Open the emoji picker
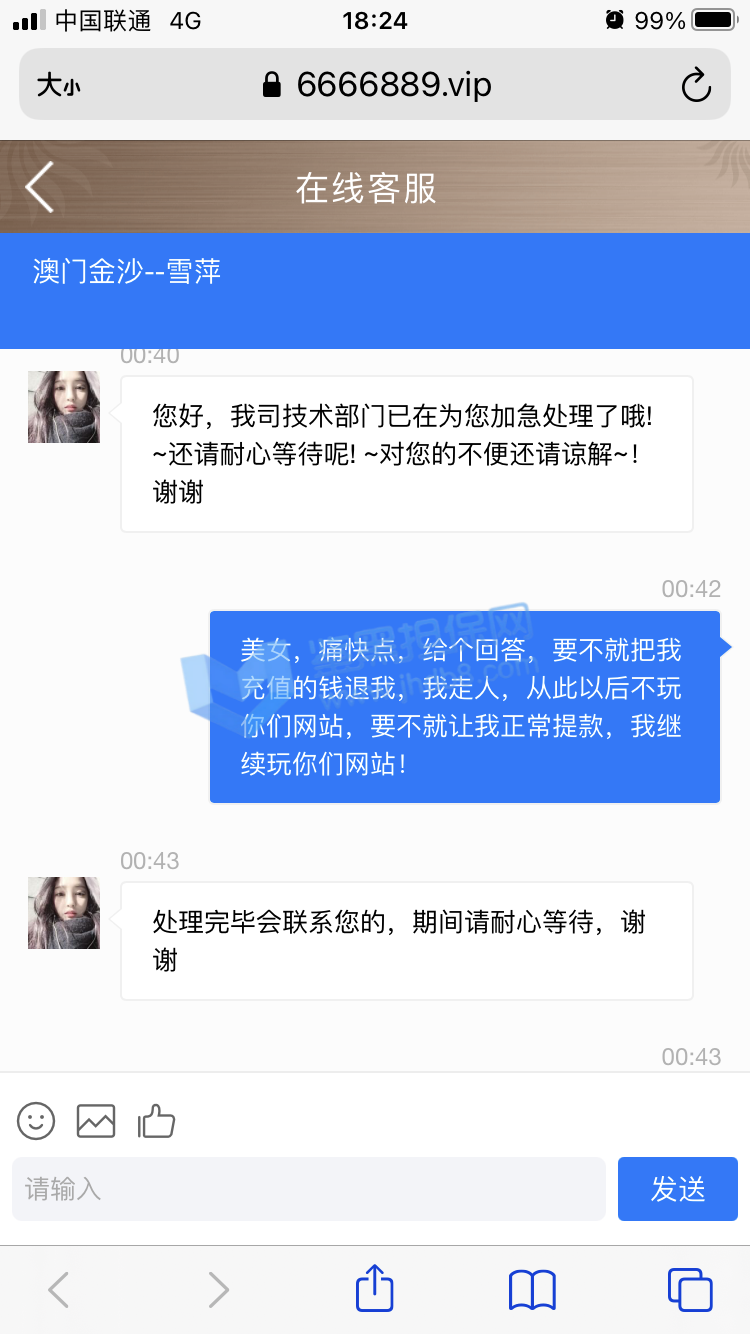The image size is (750, 1334). 36,1121
